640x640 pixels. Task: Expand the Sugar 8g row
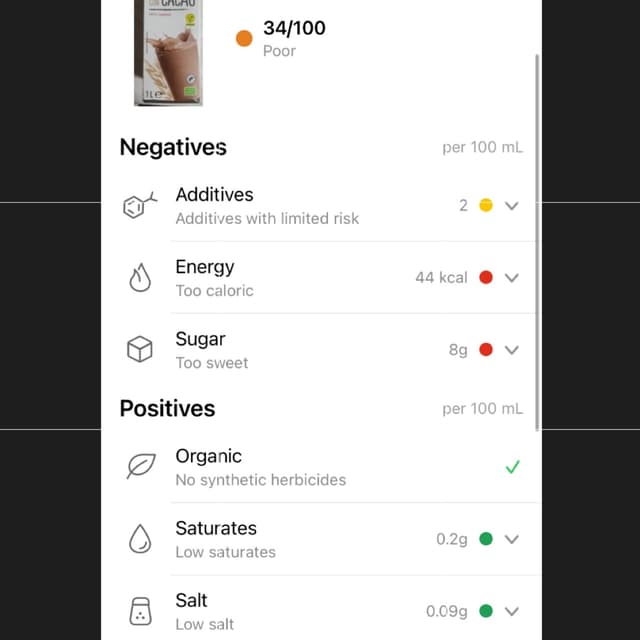tap(512, 350)
